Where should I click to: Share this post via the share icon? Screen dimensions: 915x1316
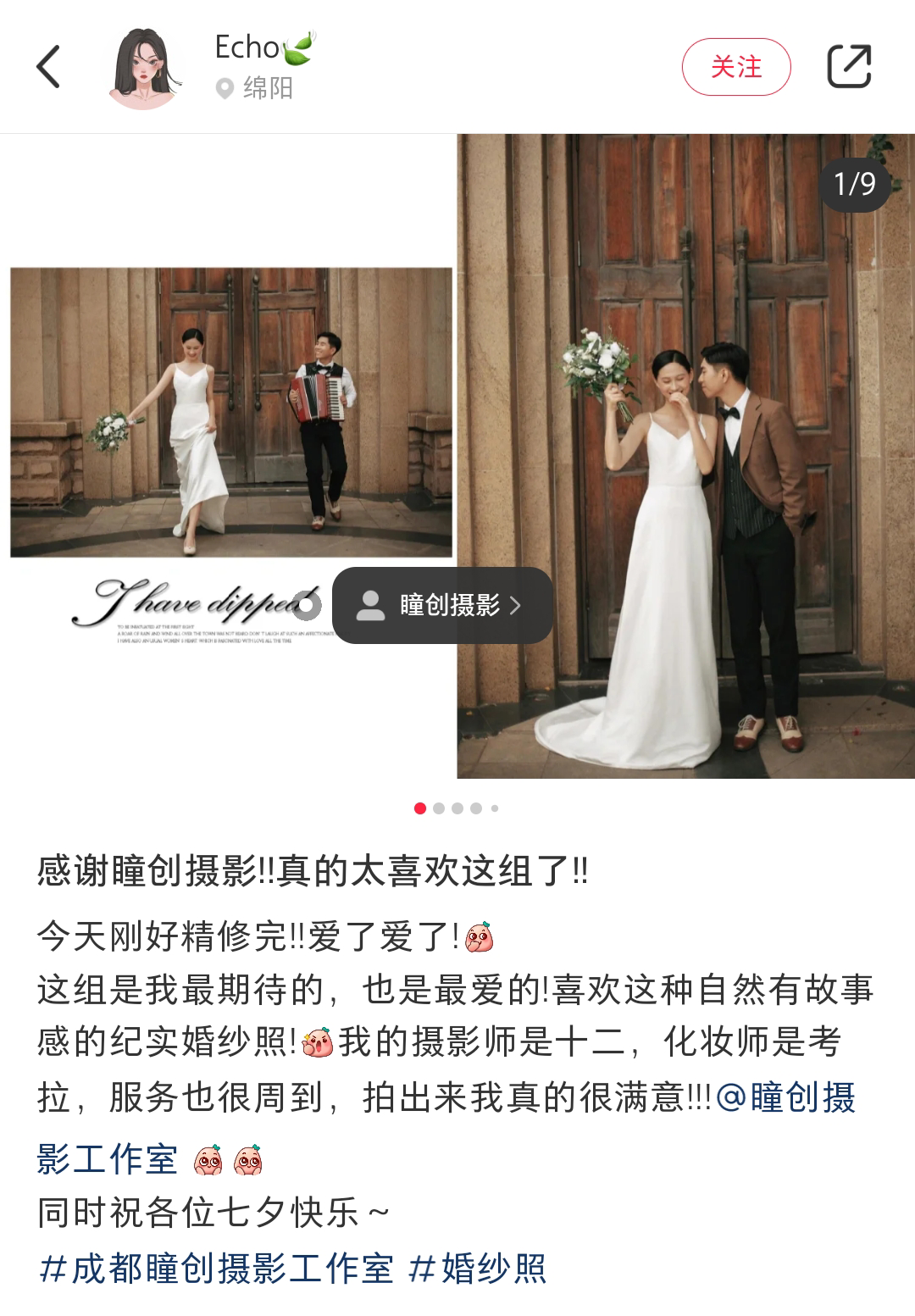(849, 67)
